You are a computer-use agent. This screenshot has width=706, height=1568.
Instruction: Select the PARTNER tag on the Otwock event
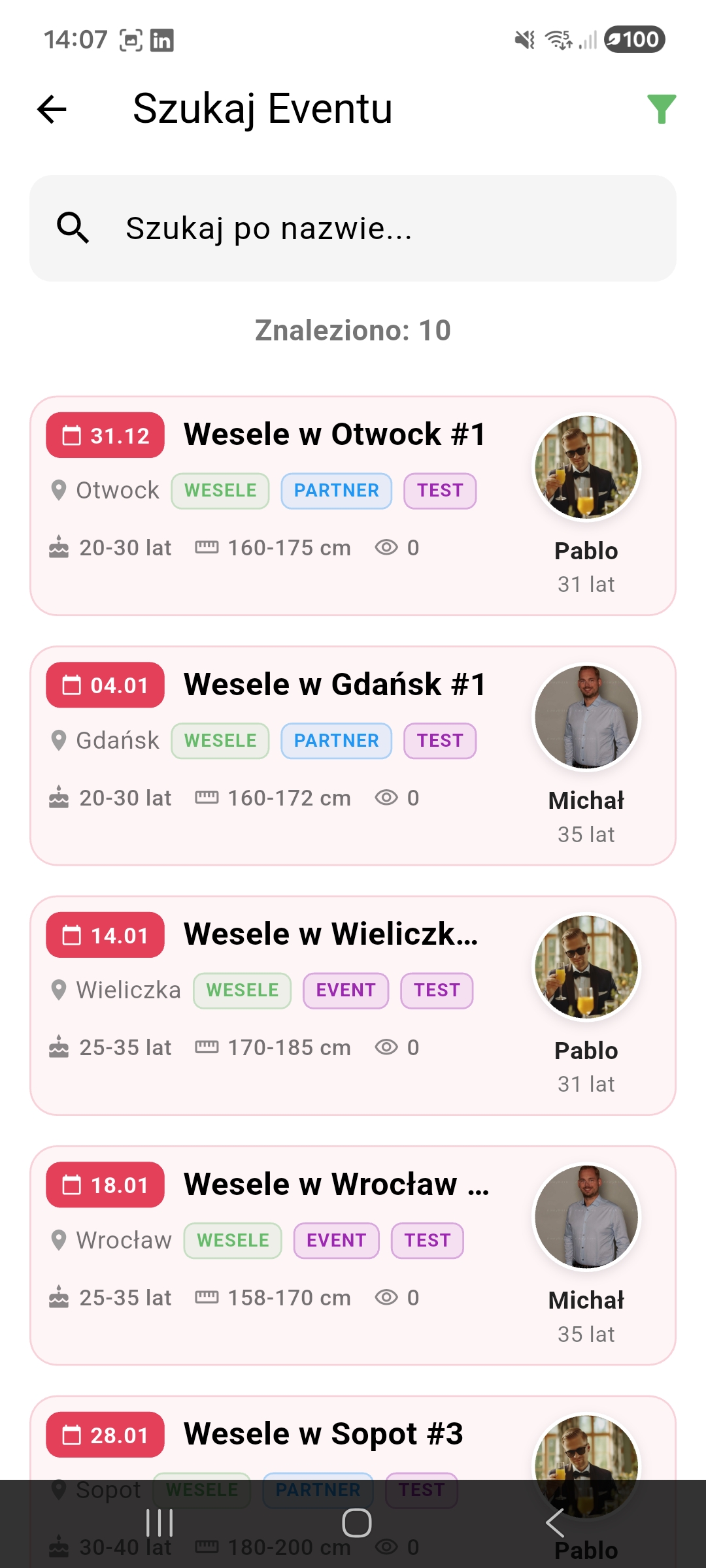tap(336, 490)
